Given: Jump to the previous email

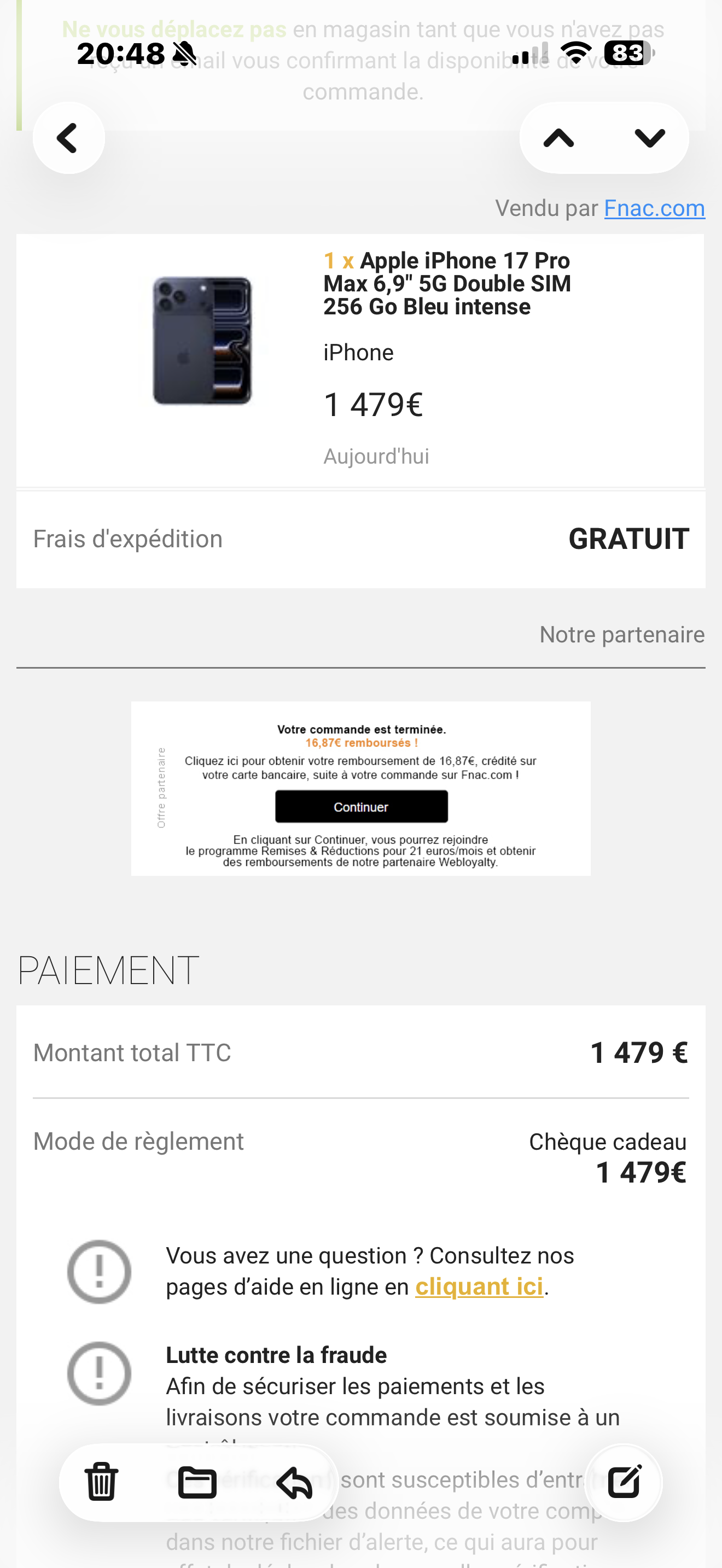Looking at the screenshot, I should tap(558, 138).
